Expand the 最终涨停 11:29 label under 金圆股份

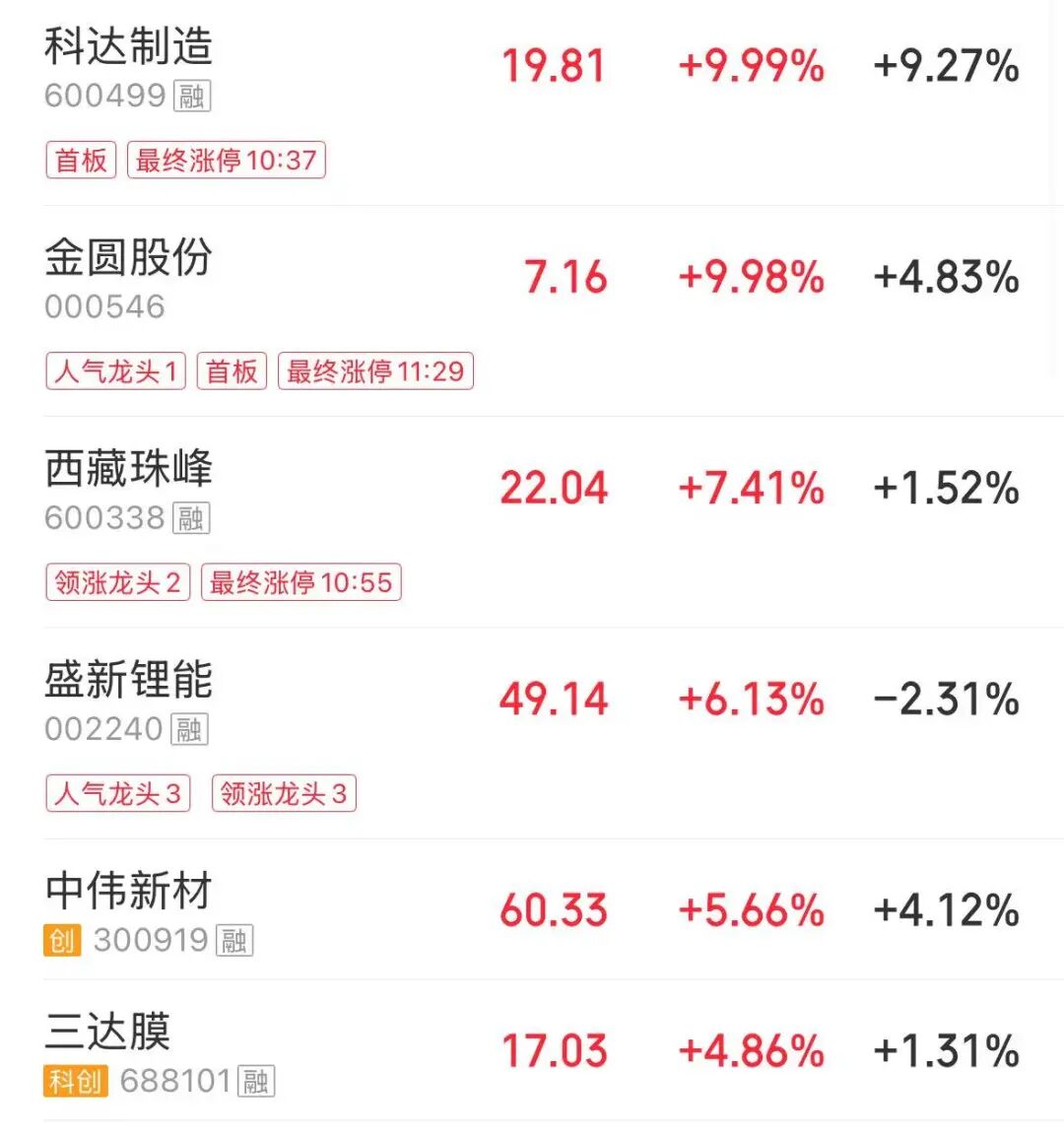[376, 371]
